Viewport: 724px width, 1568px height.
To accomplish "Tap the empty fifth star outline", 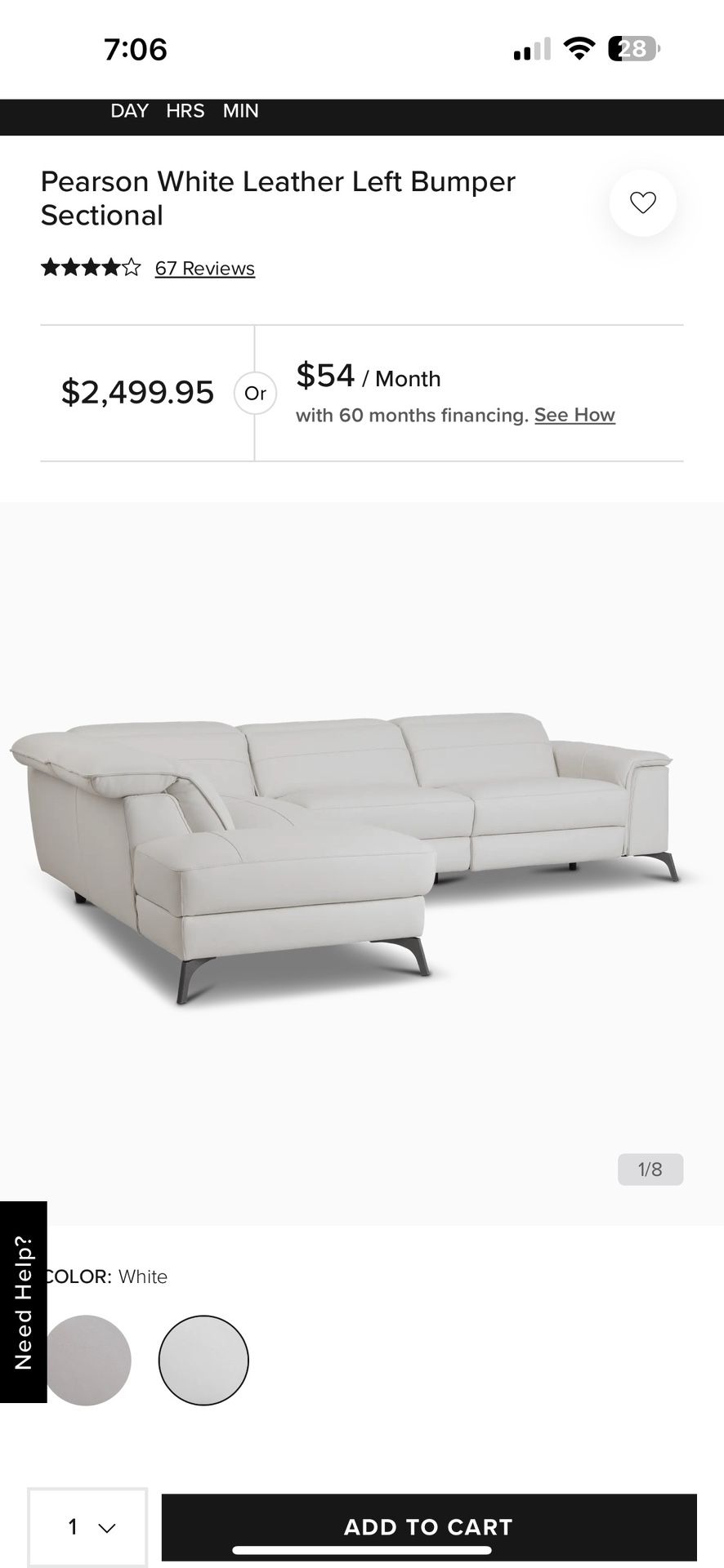I will coord(131,267).
